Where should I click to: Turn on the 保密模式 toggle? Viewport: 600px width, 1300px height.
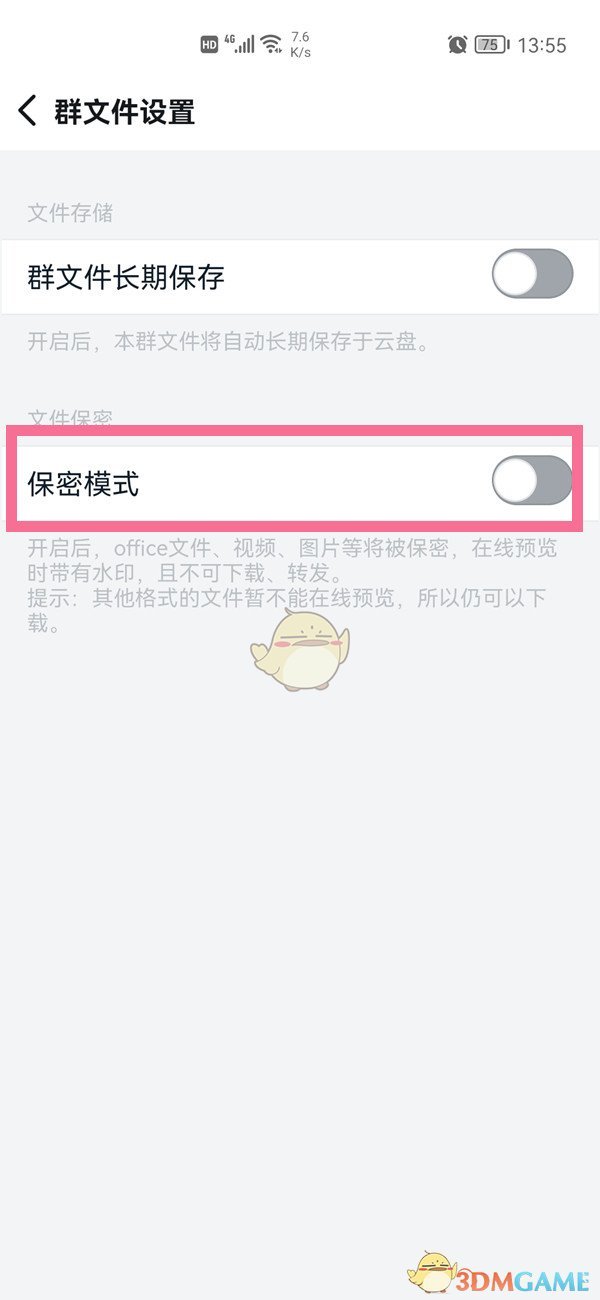(532, 483)
